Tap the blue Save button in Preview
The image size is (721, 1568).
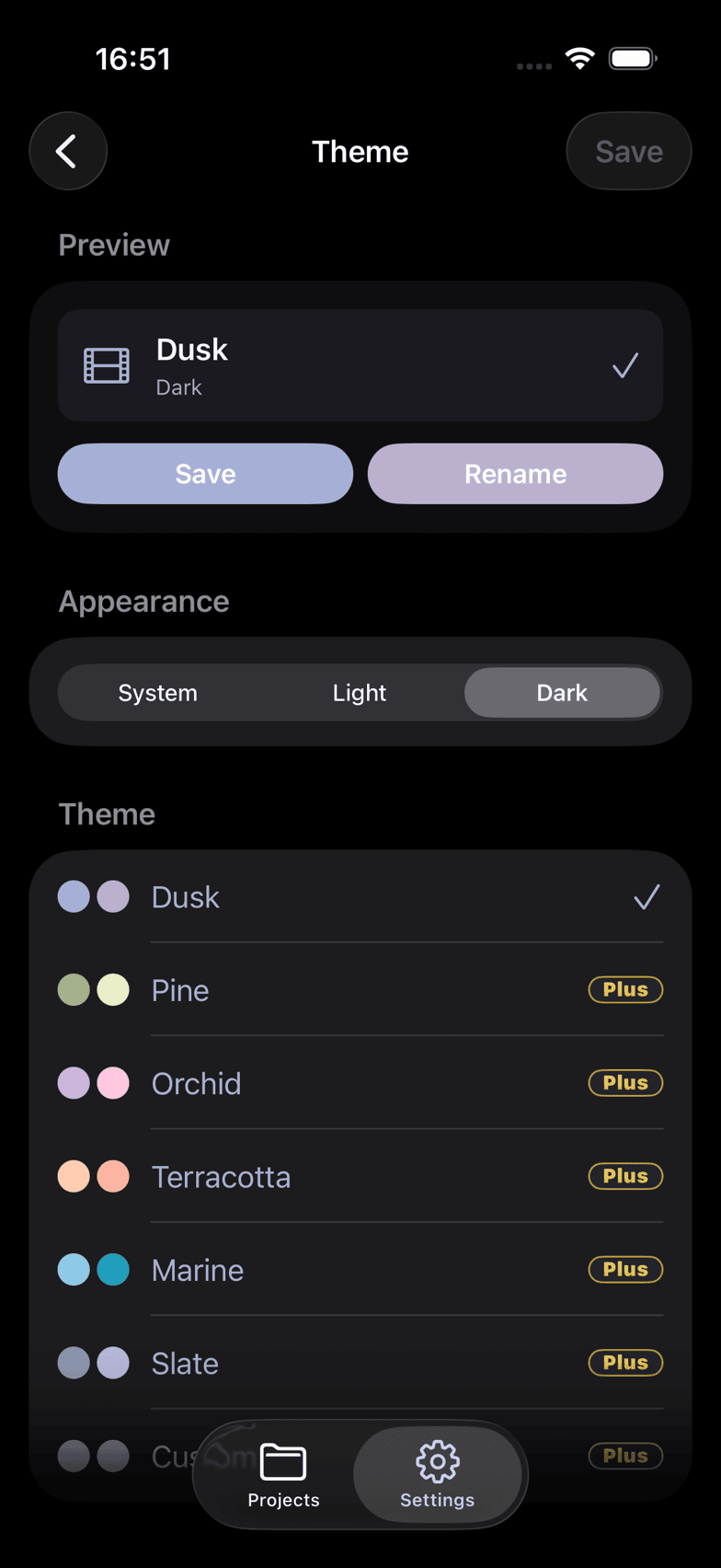[x=205, y=474]
